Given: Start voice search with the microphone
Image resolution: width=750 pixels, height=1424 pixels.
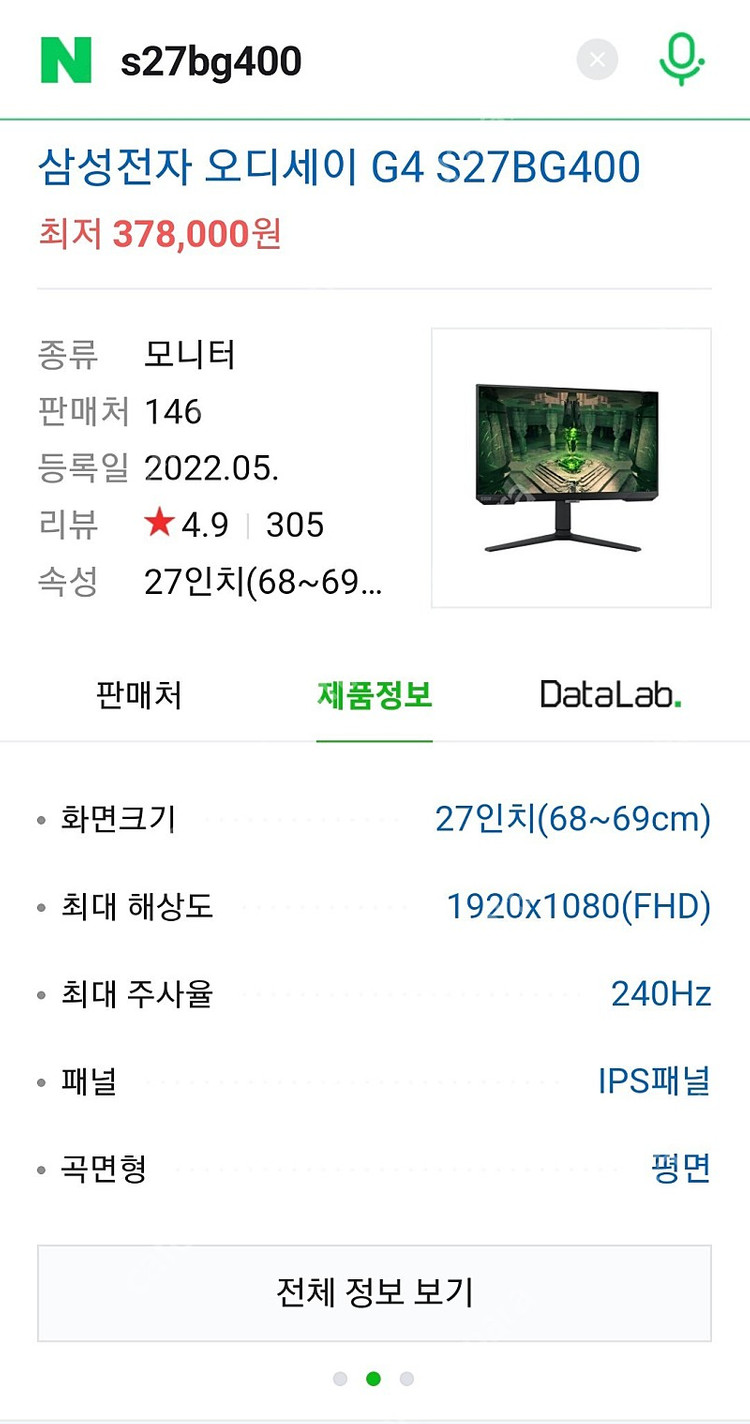Looking at the screenshot, I should tap(682, 60).
